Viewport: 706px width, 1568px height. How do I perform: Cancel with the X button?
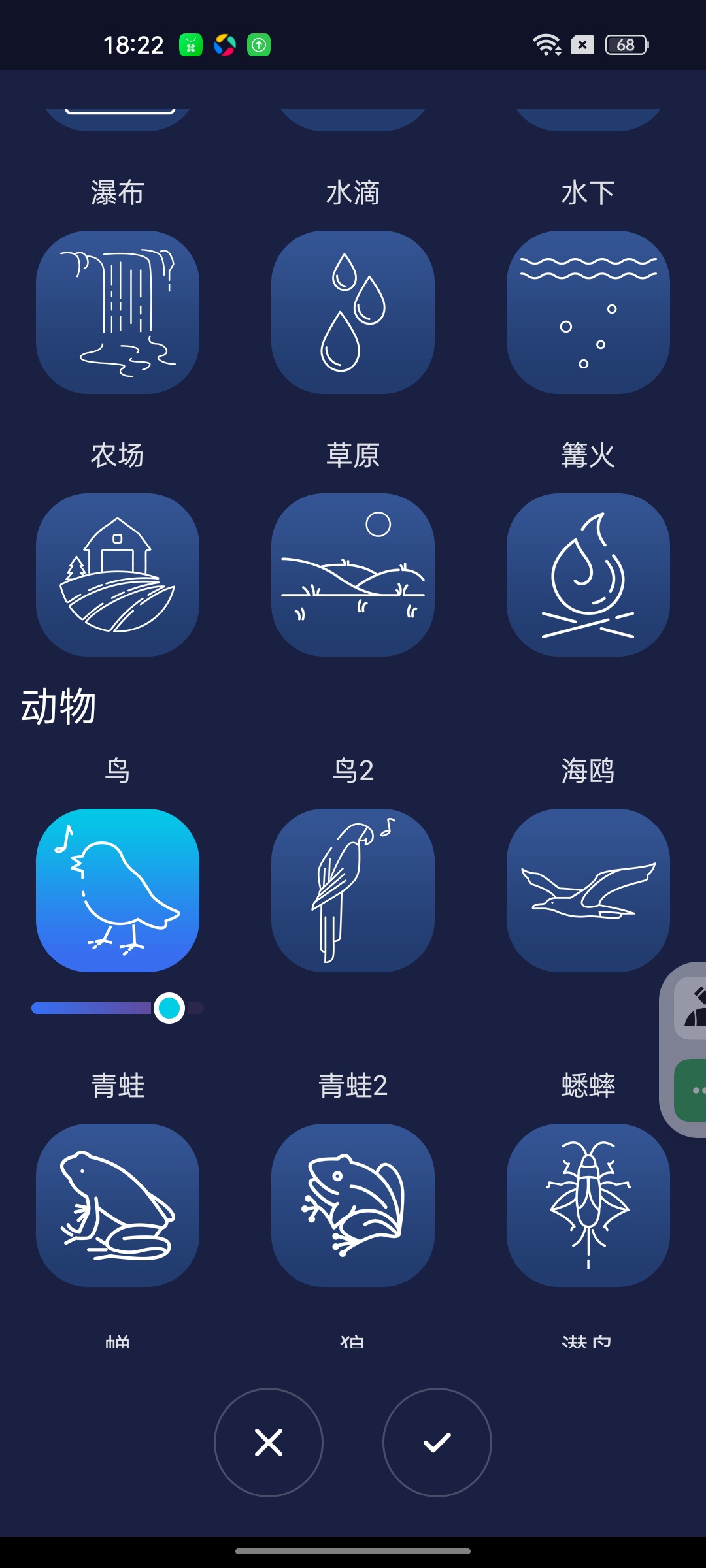pos(269,1442)
